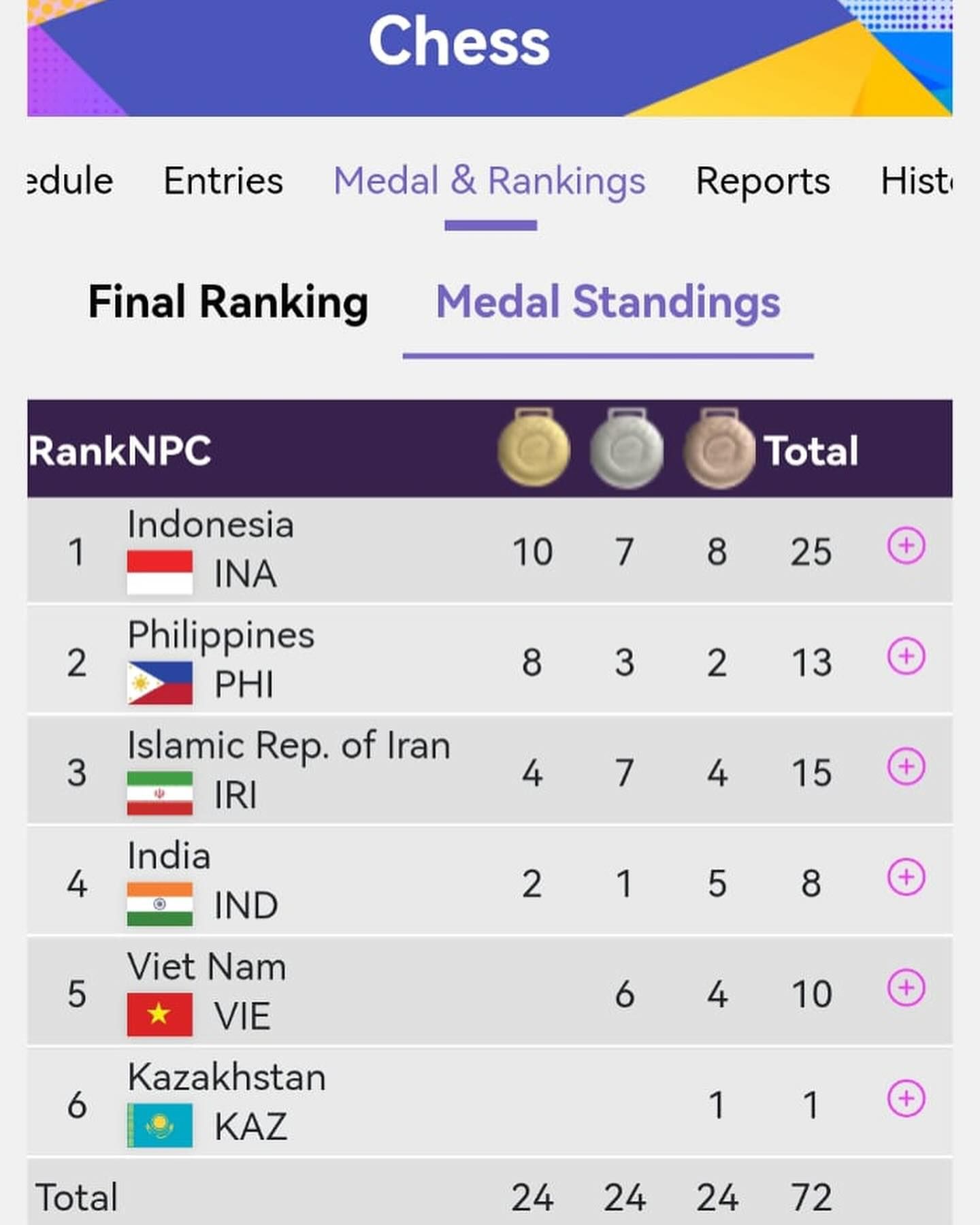Expand Kazakhstan's medal breakdown

click(906, 1098)
